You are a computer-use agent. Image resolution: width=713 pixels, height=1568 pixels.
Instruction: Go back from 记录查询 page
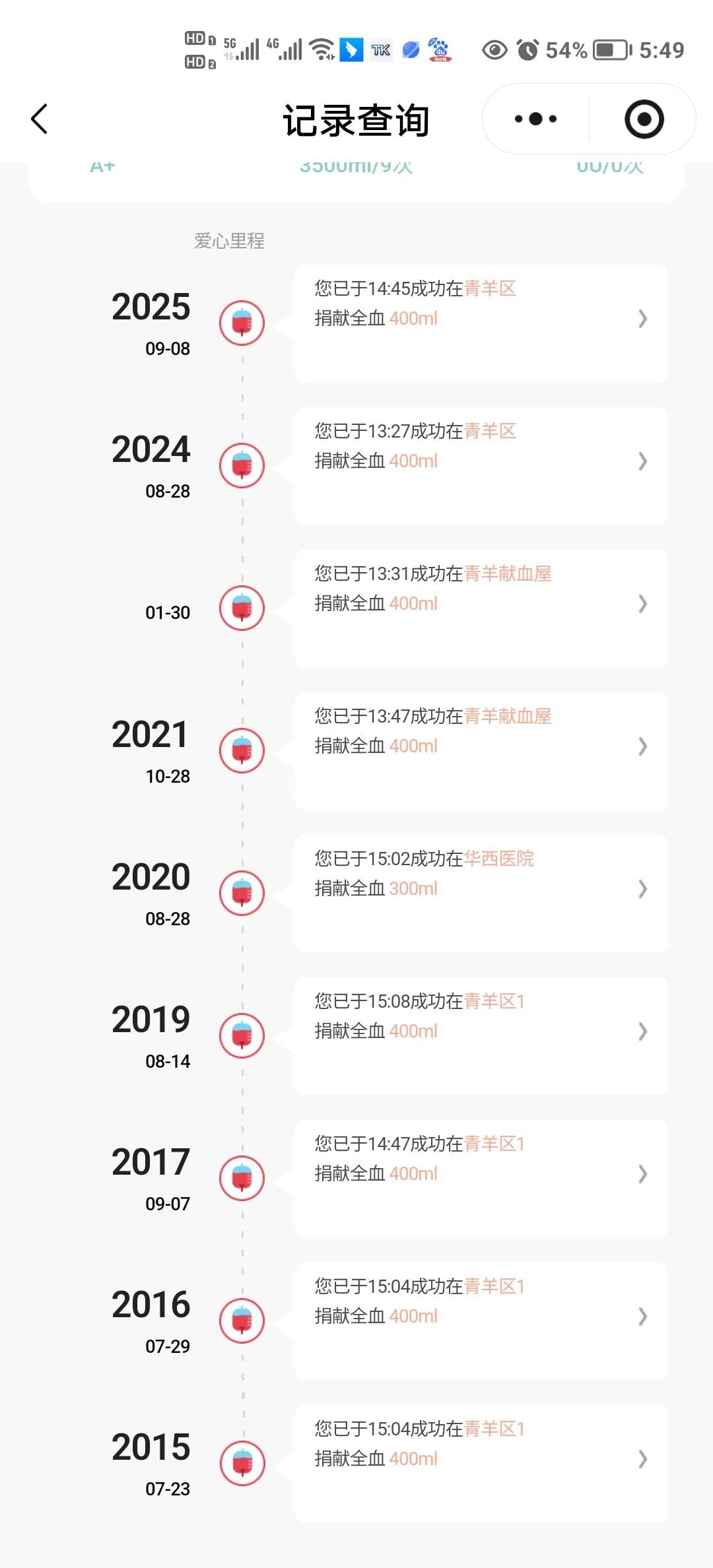pos(40,119)
